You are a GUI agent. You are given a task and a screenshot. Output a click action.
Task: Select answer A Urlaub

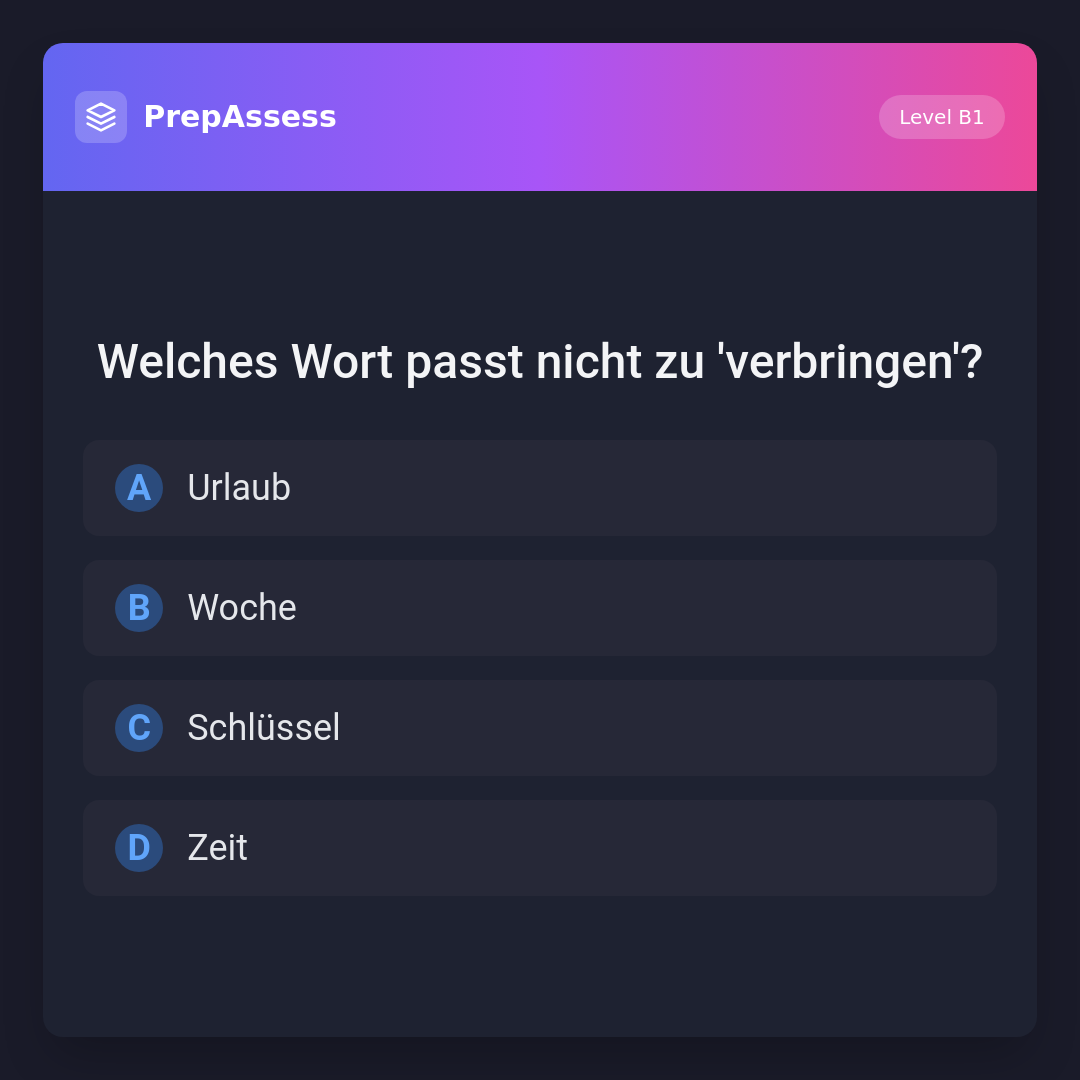point(540,488)
